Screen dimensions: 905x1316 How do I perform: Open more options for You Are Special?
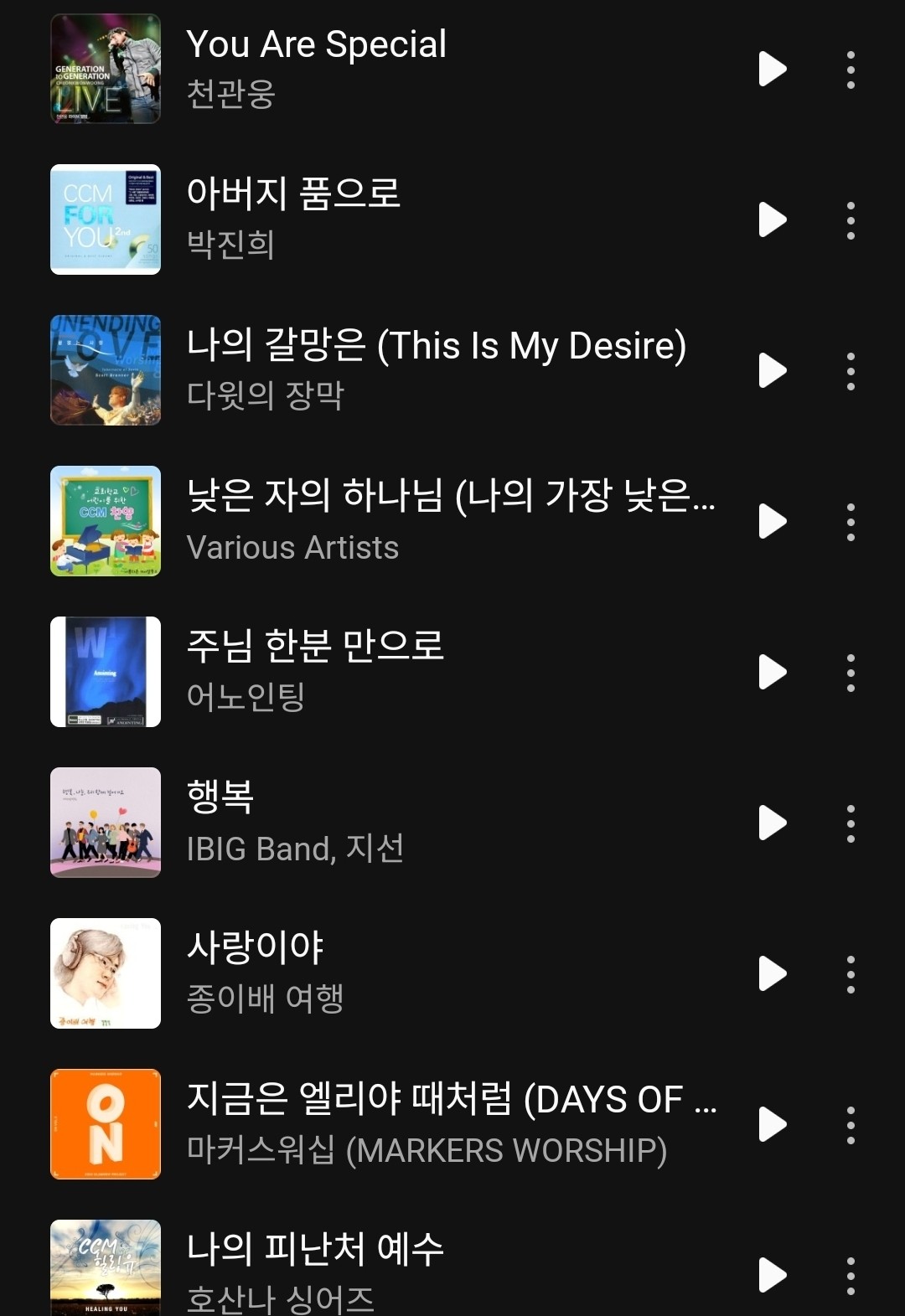coord(851,70)
